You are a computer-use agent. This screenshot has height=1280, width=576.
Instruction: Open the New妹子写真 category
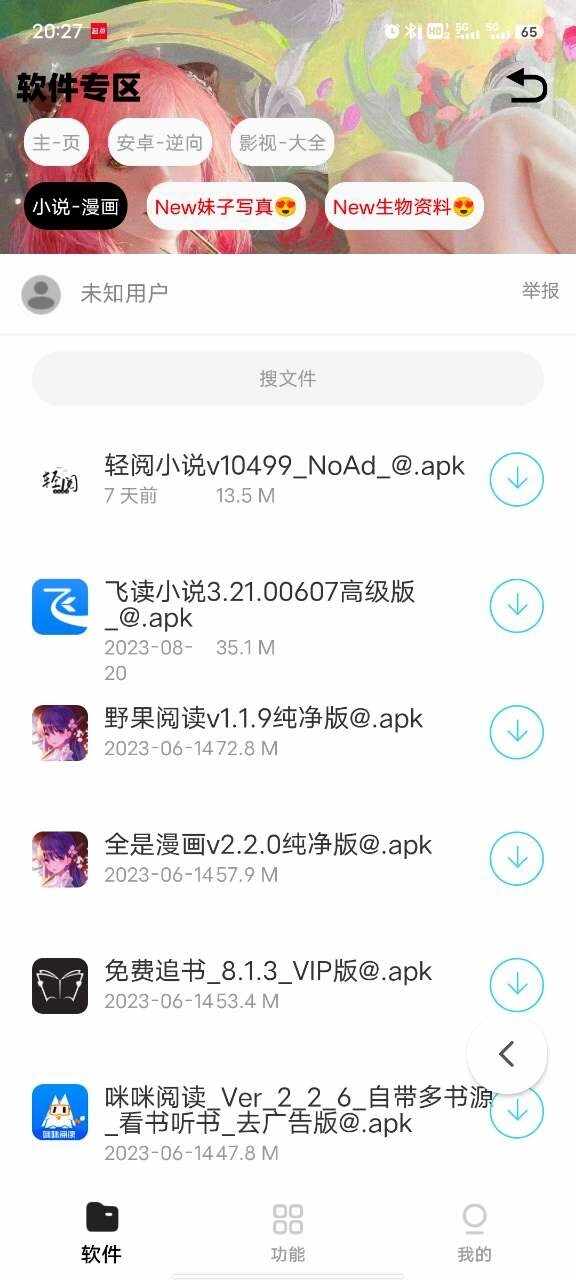(x=226, y=207)
